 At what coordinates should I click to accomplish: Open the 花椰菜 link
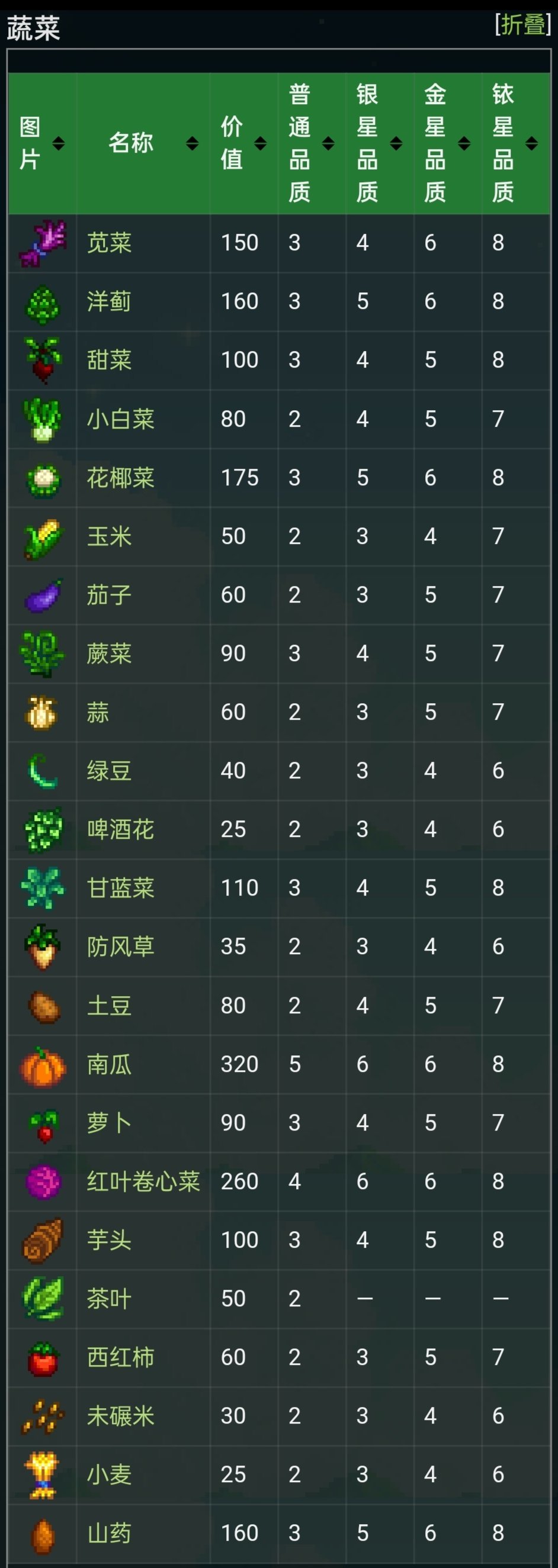121,478
